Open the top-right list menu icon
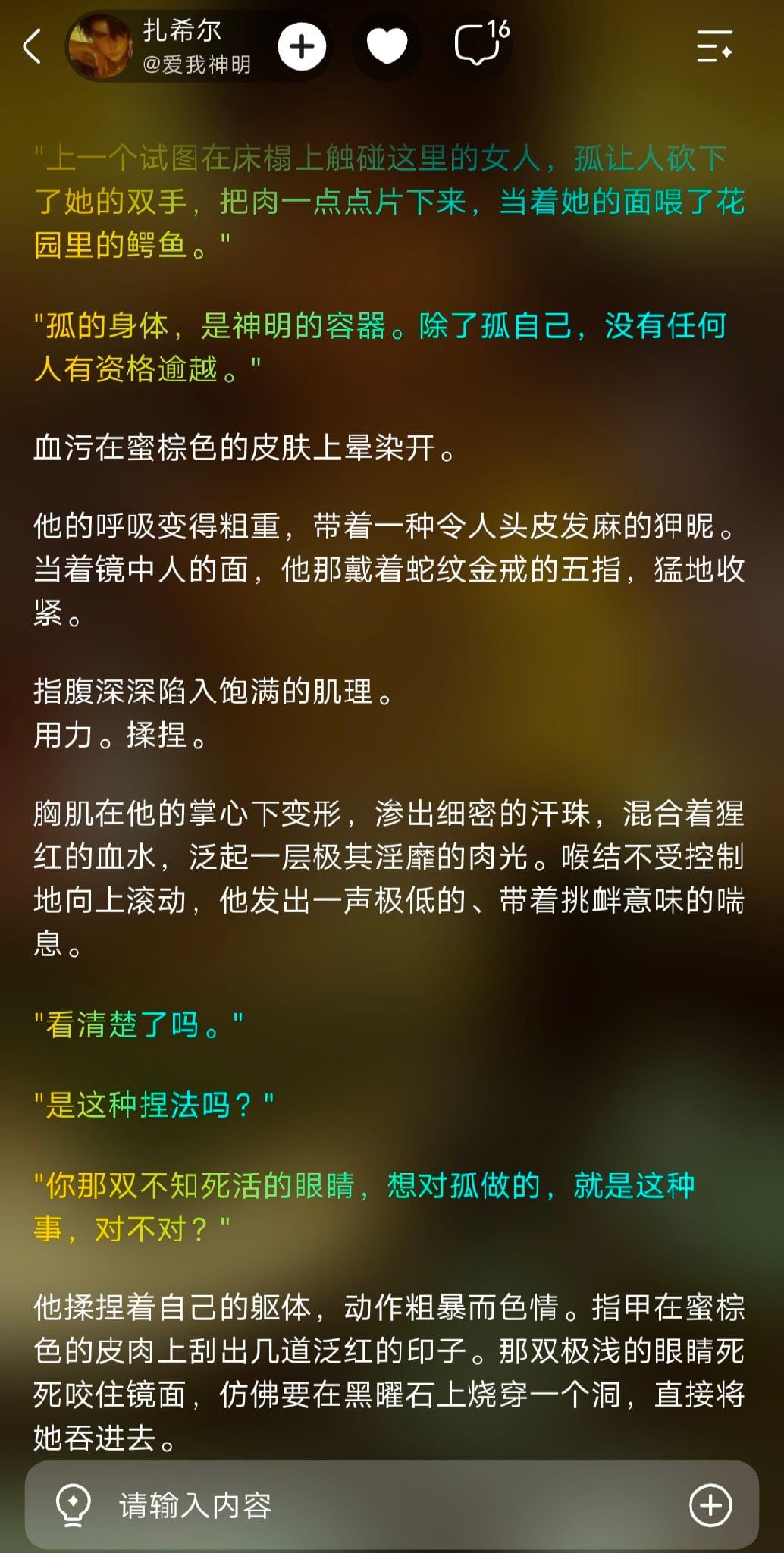784x1553 pixels. (x=714, y=47)
